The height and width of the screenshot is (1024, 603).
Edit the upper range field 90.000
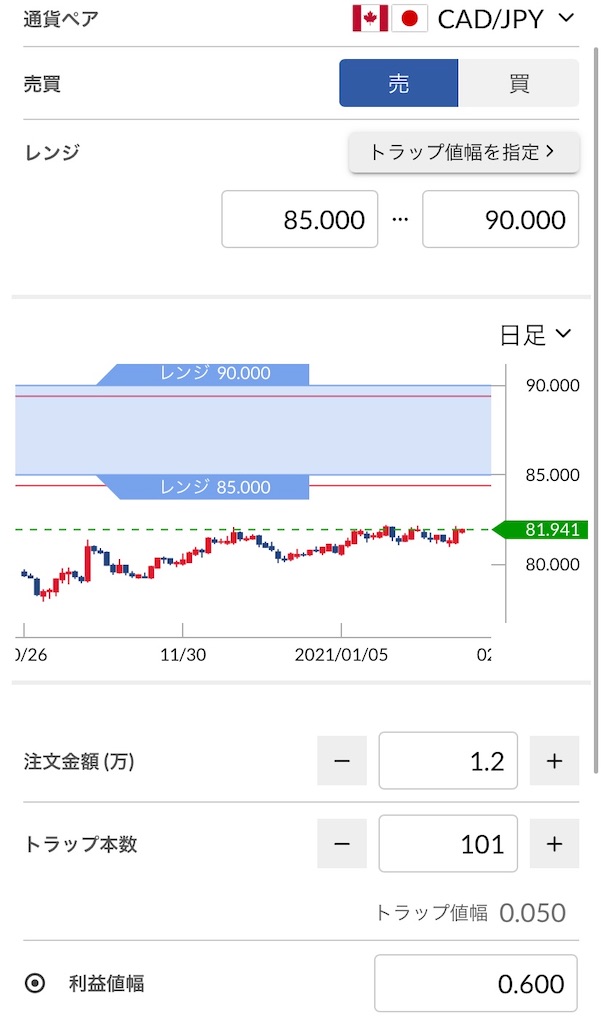point(500,219)
